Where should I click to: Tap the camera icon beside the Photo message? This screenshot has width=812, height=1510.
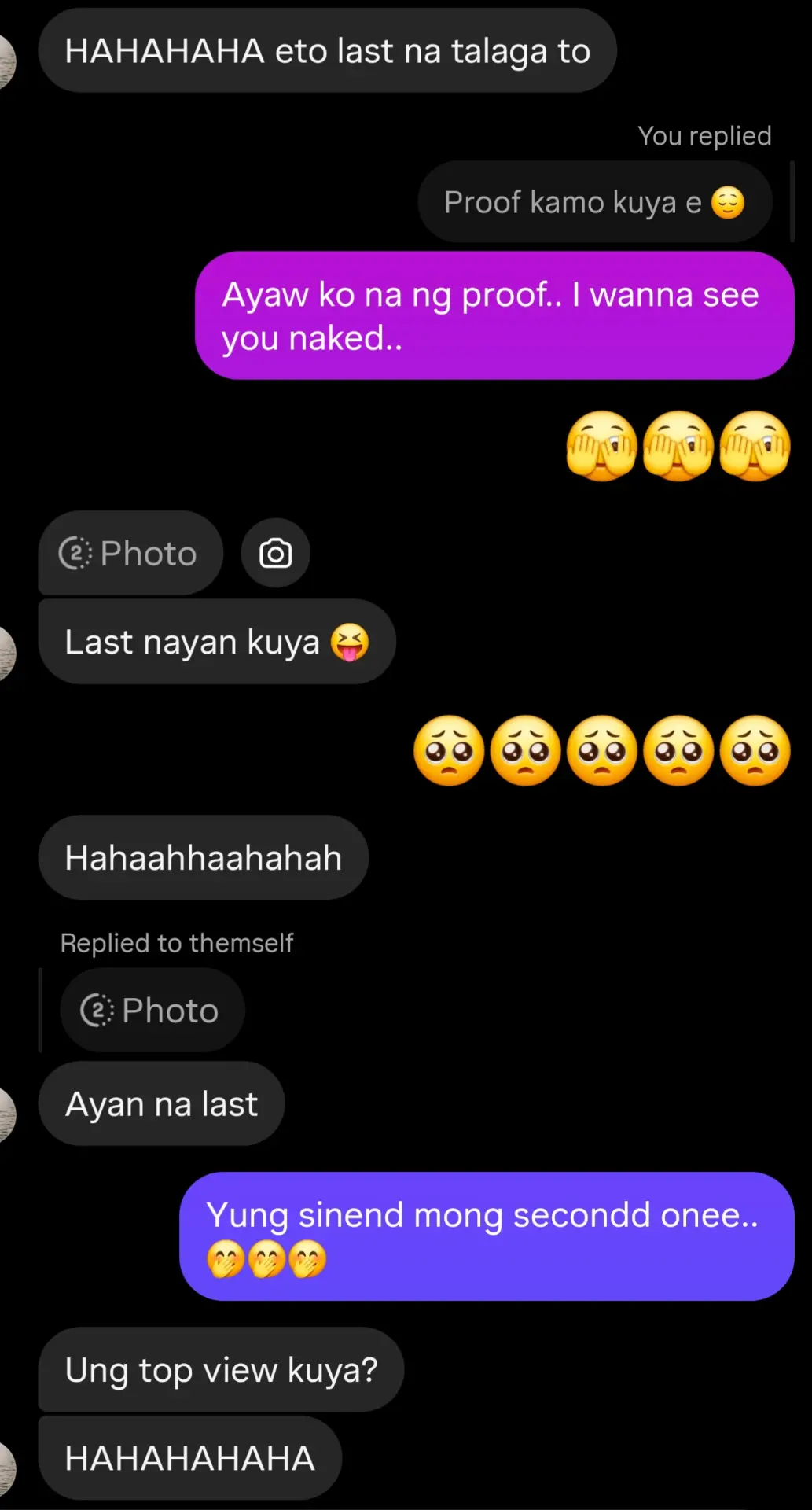(x=276, y=553)
